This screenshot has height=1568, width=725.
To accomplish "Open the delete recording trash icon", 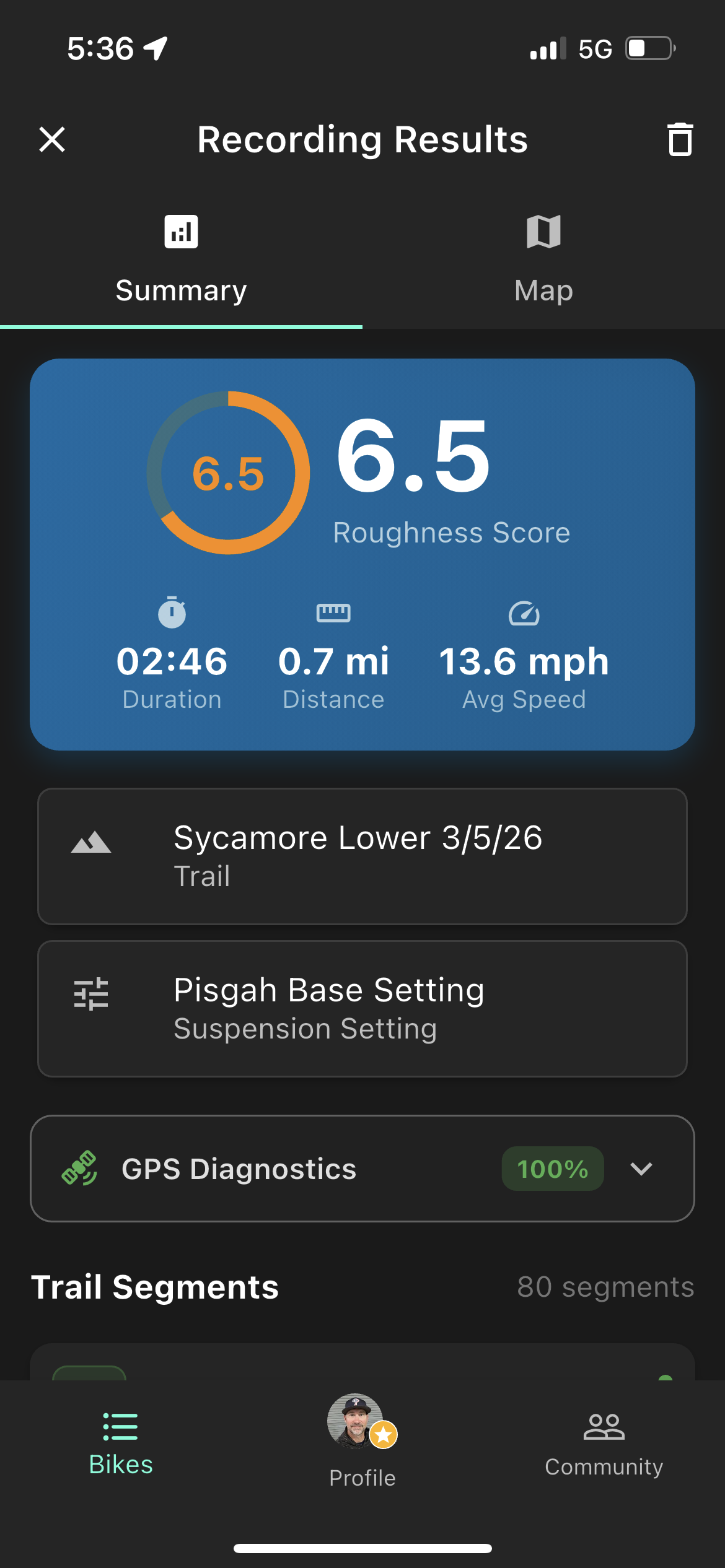I will click(679, 139).
